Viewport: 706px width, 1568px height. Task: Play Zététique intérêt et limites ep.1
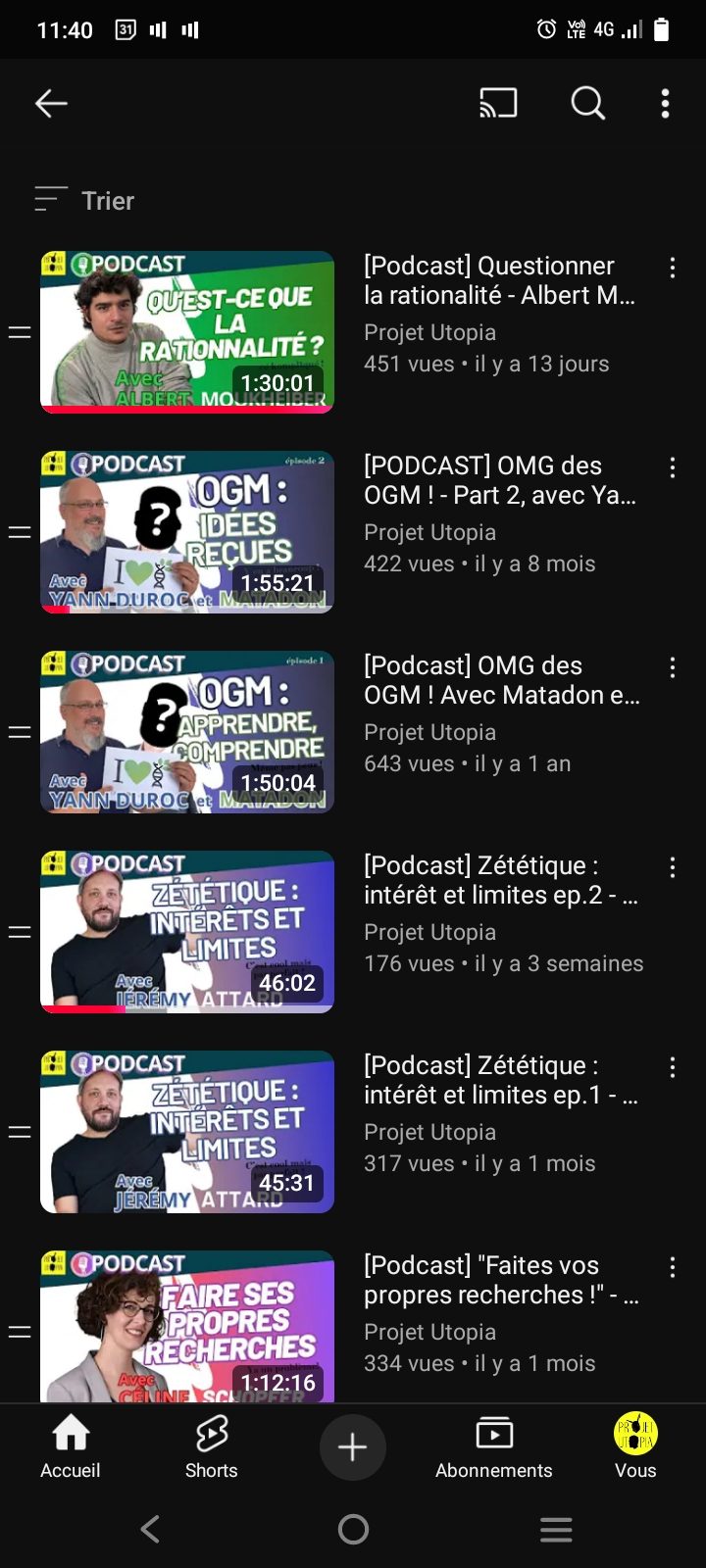pos(187,1132)
